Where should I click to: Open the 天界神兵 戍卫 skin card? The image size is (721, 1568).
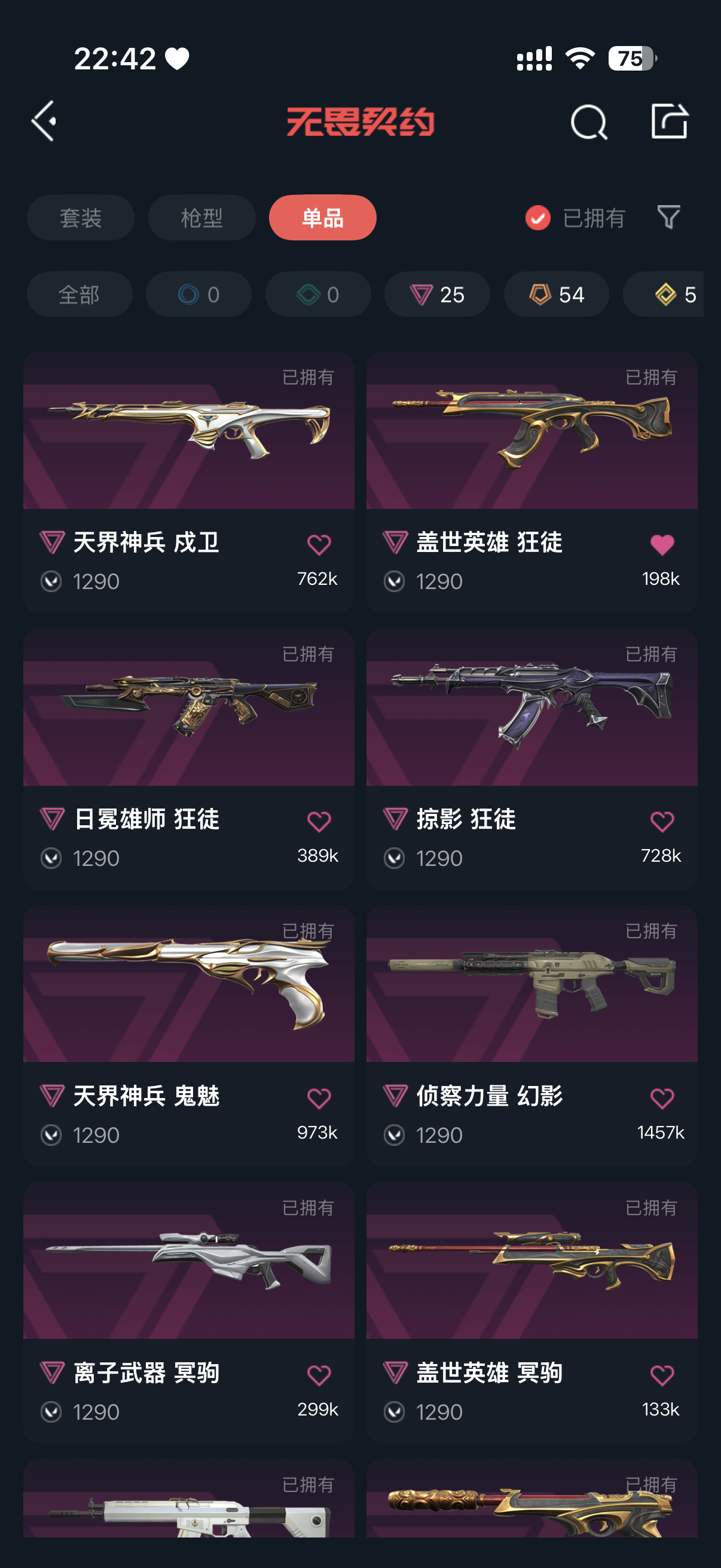(188, 481)
